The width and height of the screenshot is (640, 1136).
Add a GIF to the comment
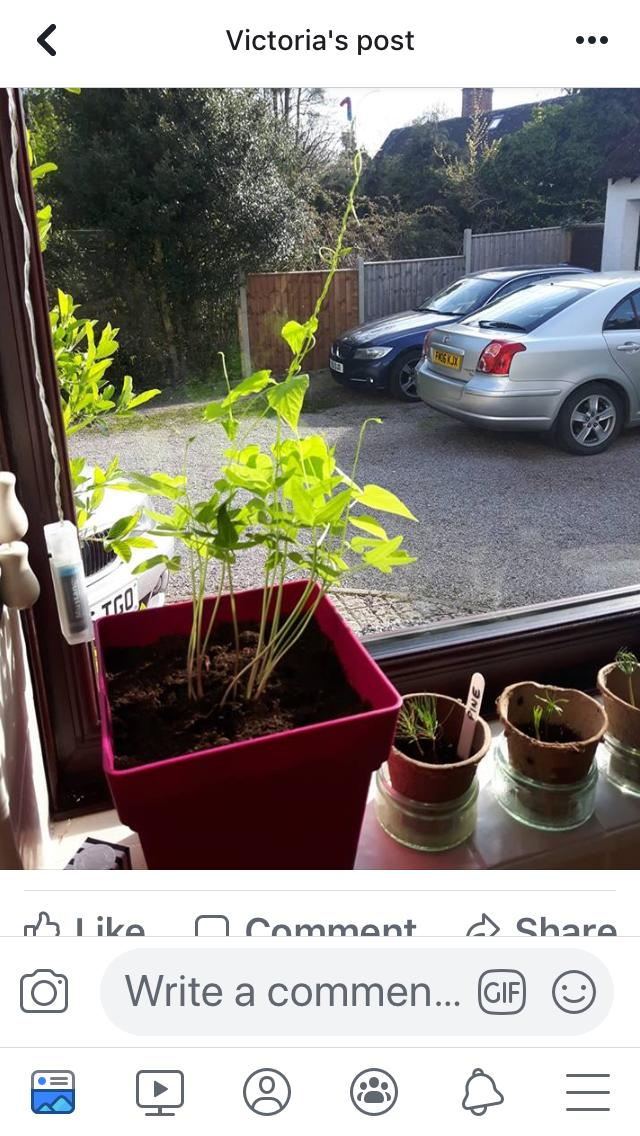tap(502, 991)
